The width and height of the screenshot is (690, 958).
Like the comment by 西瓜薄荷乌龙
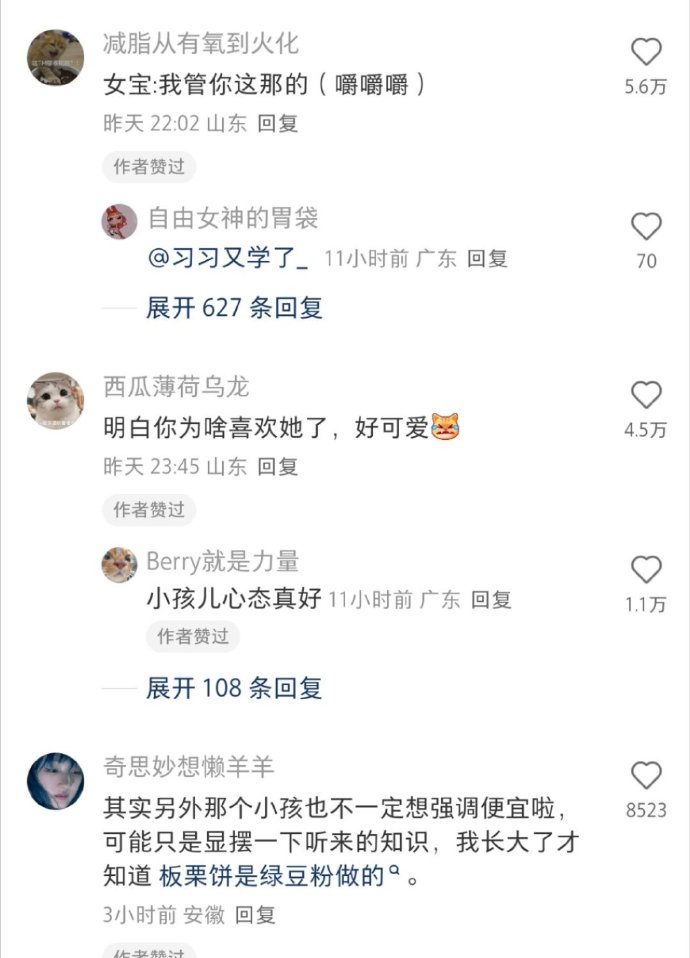point(646,395)
